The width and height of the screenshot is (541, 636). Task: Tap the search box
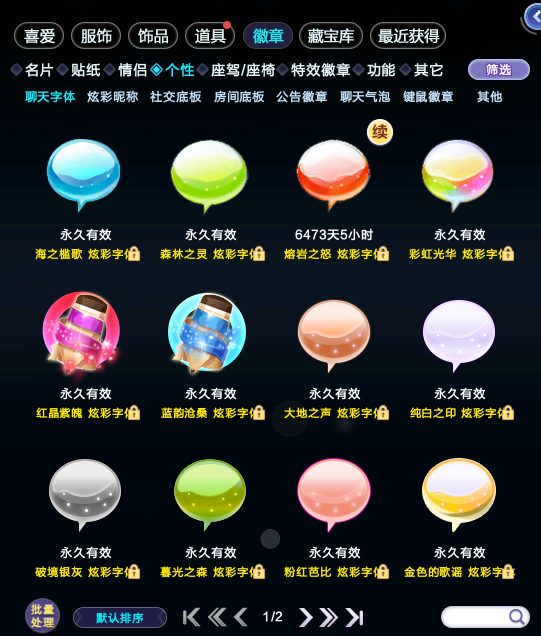tap(485, 617)
